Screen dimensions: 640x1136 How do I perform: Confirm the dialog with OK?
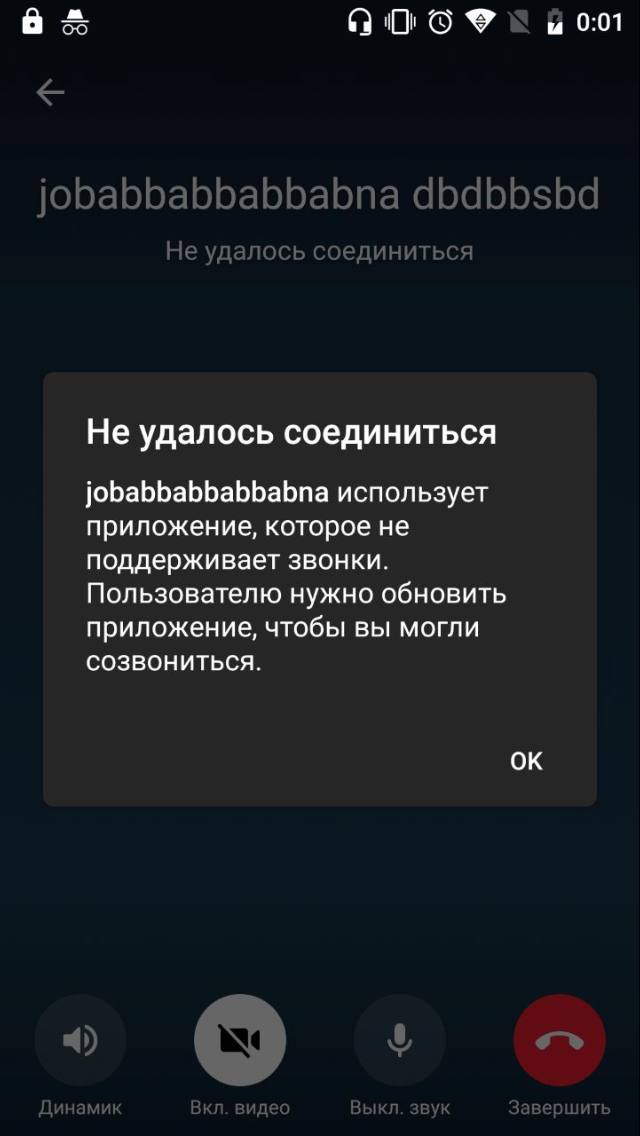tap(526, 761)
